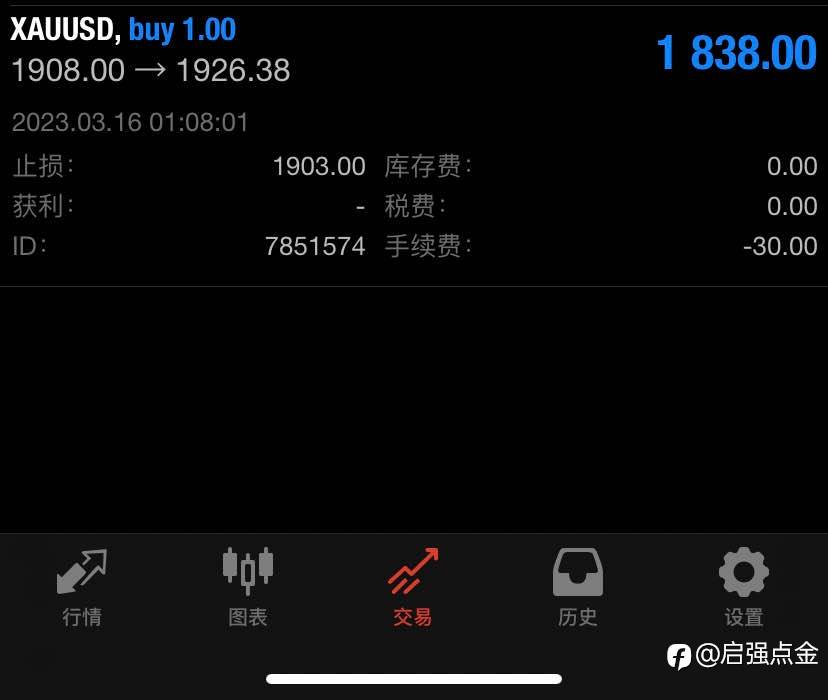Switch to the 行情 quotes tab

pyautogui.click(x=82, y=587)
